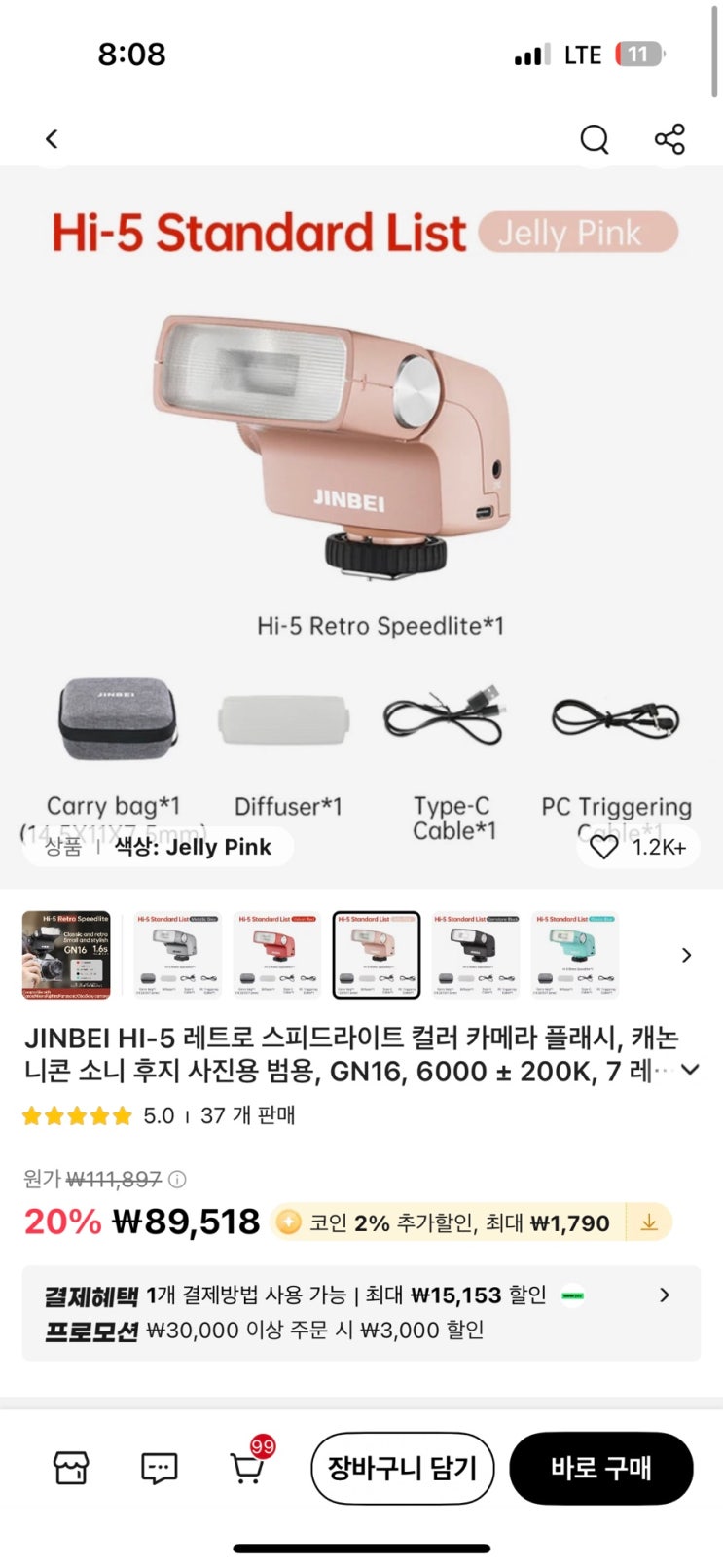Open the shopping cart
The width and height of the screenshot is (723, 1568).
click(x=247, y=1468)
